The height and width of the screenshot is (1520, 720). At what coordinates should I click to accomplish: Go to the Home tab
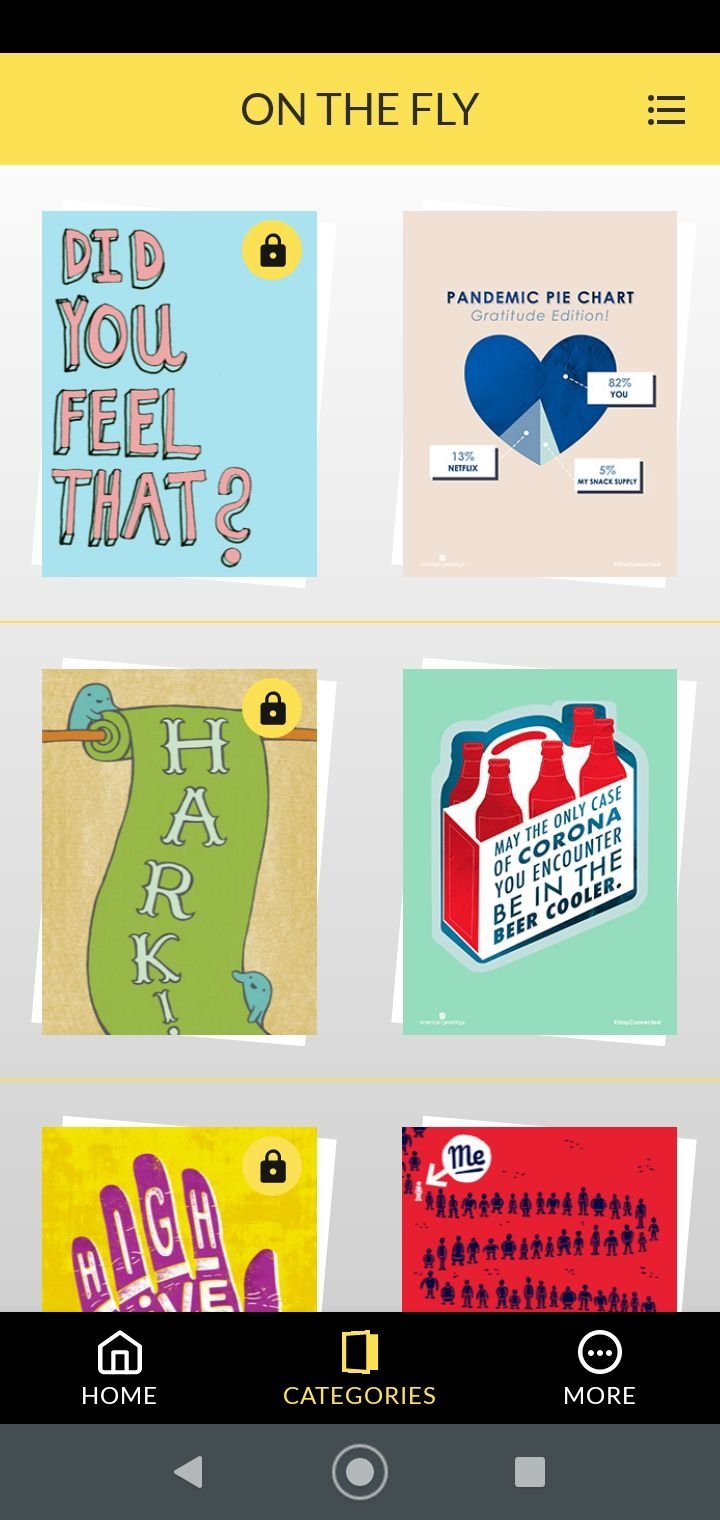pyautogui.click(x=119, y=1368)
